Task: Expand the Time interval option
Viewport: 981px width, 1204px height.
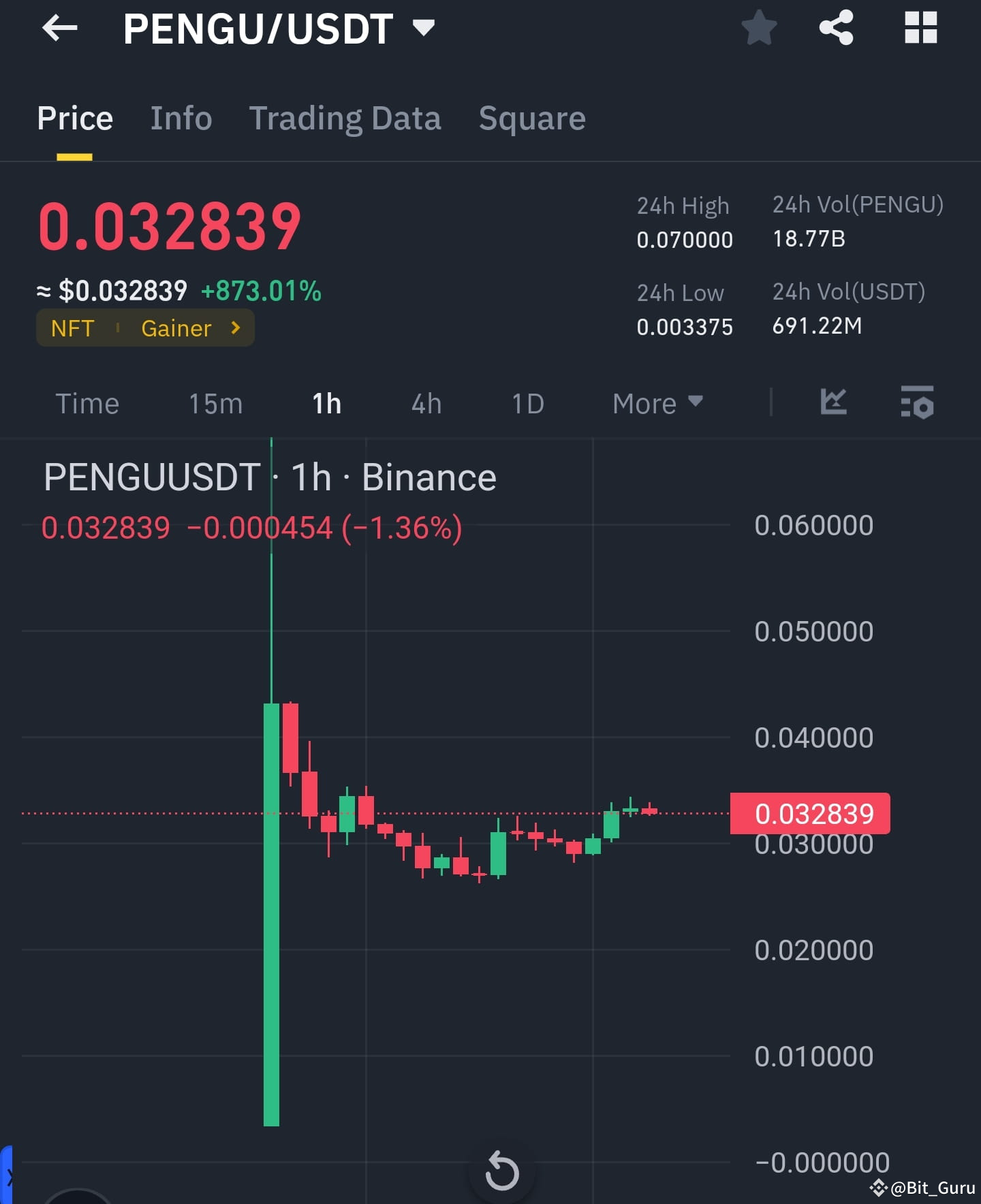Action: click(x=87, y=403)
